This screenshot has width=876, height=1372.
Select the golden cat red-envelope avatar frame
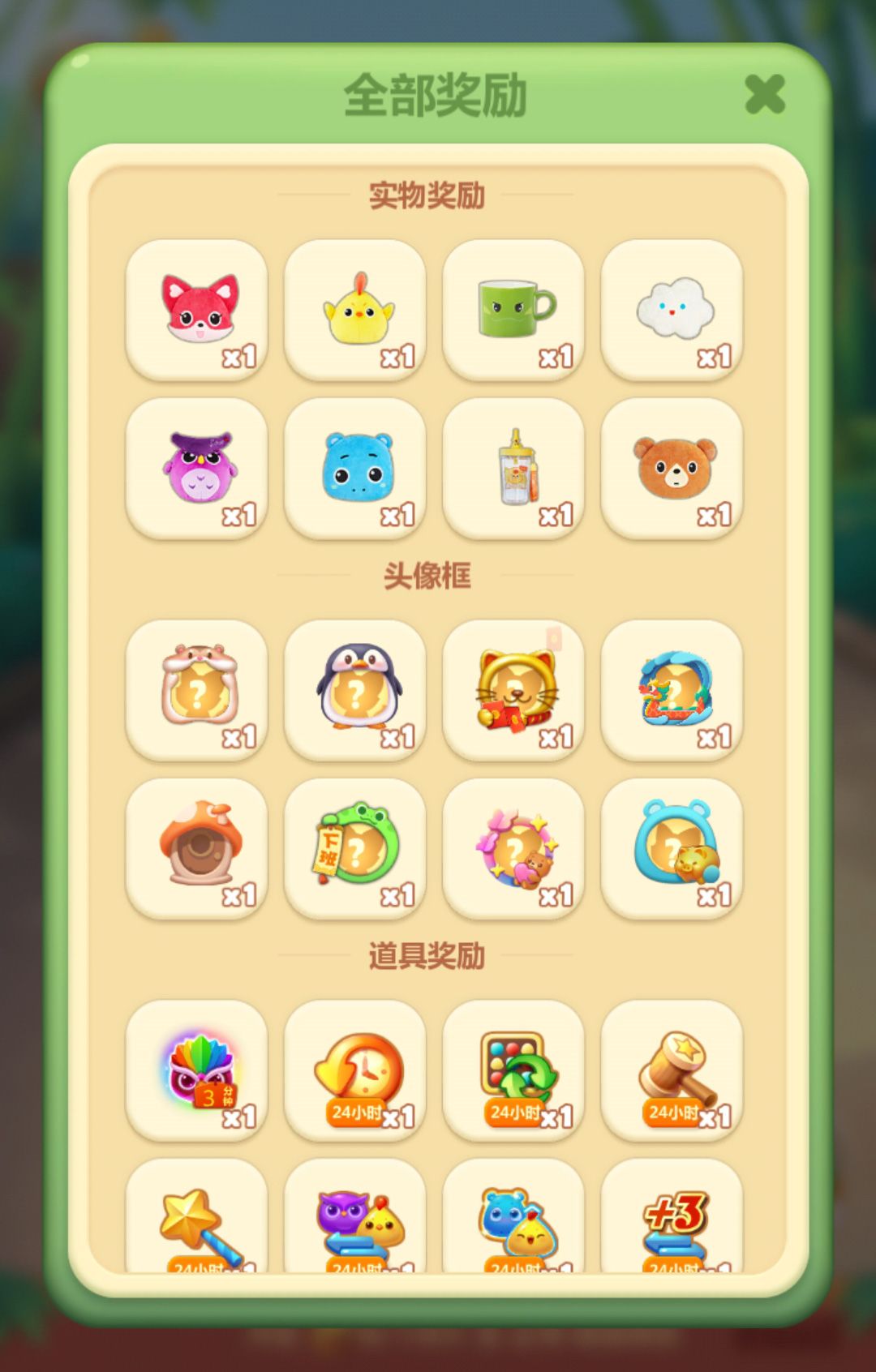tap(514, 690)
